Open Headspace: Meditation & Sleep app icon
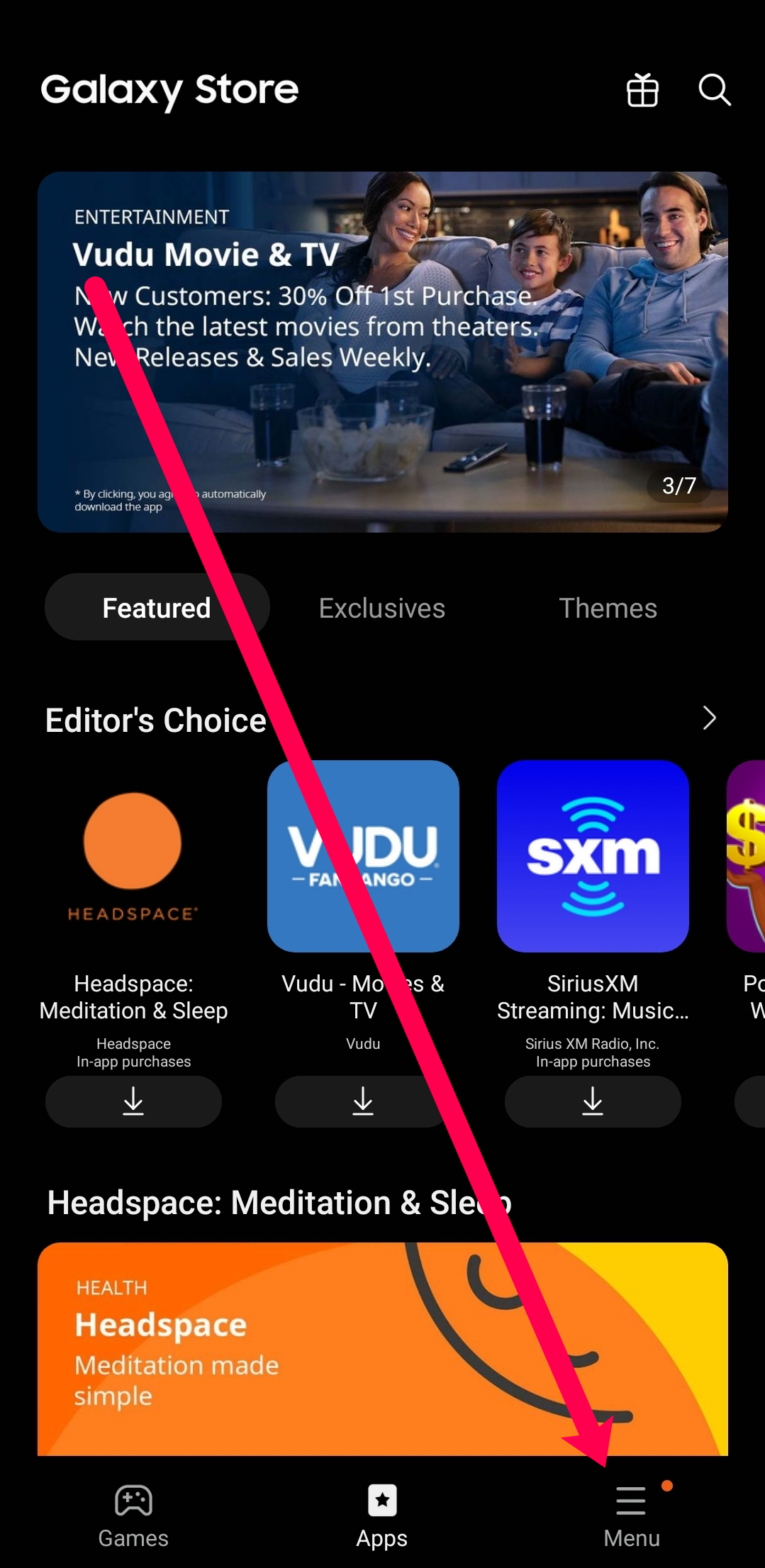Image resolution: width=765 pixels, height=1568 pixels. point(133,856)
